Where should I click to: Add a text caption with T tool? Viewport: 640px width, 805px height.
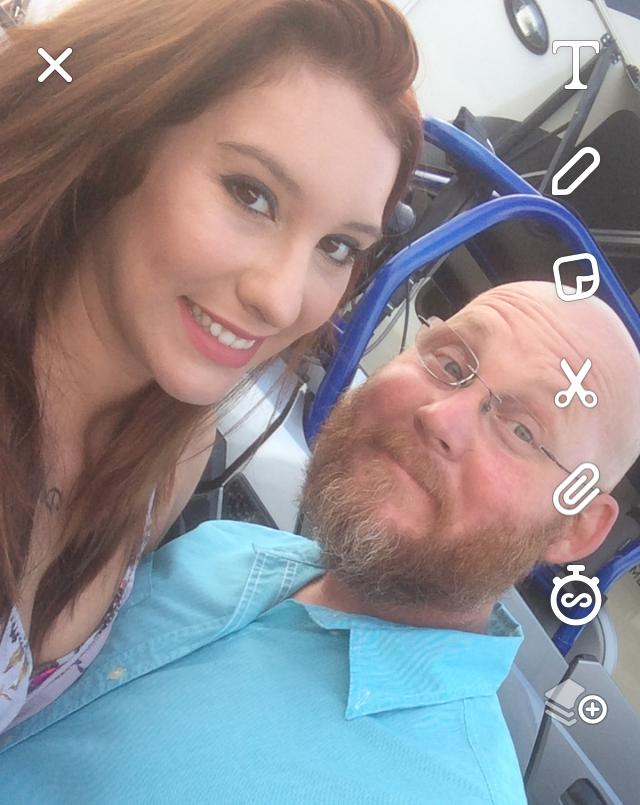coord(576,66)
